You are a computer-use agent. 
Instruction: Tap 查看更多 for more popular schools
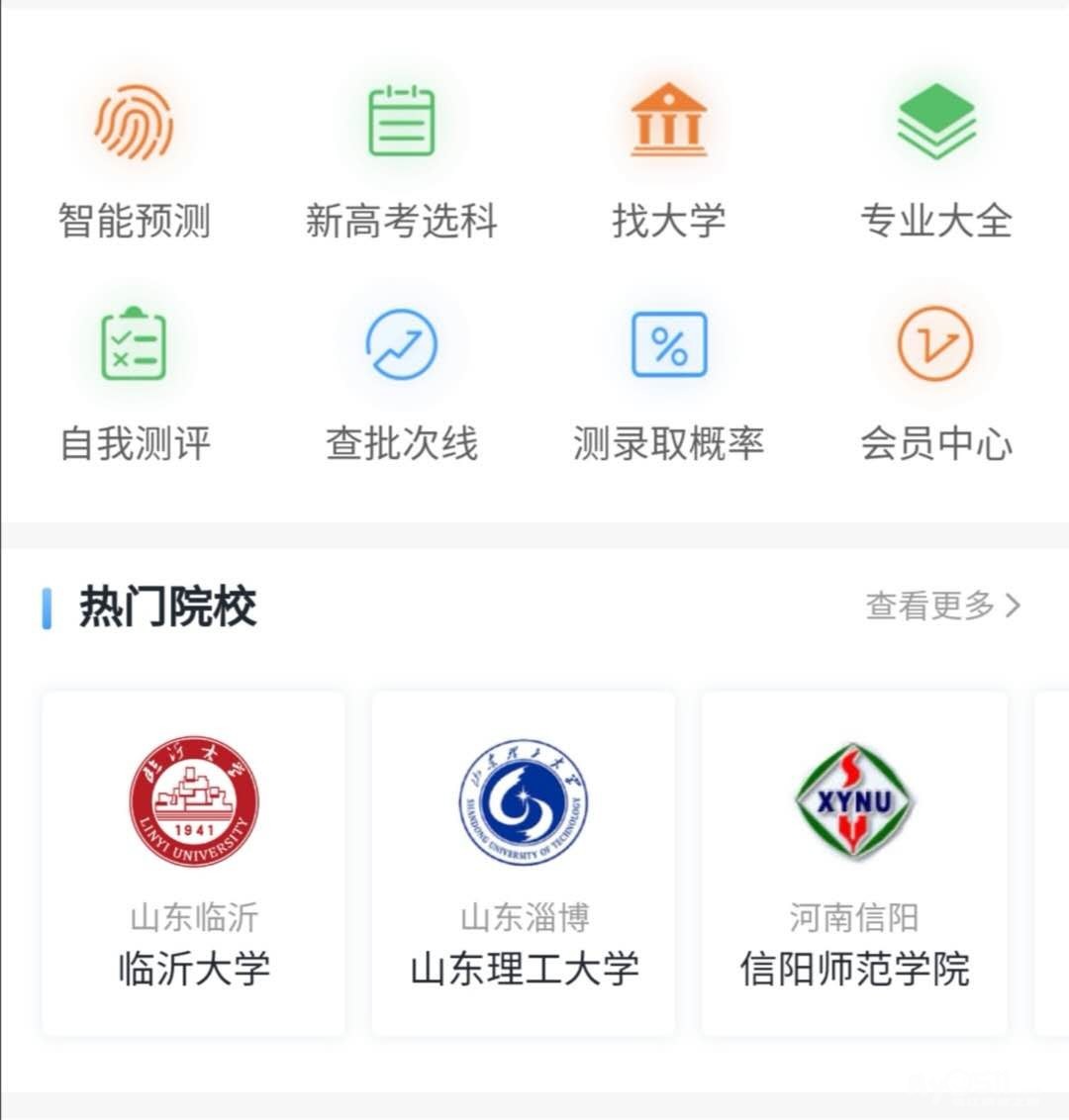coord(941,606)
